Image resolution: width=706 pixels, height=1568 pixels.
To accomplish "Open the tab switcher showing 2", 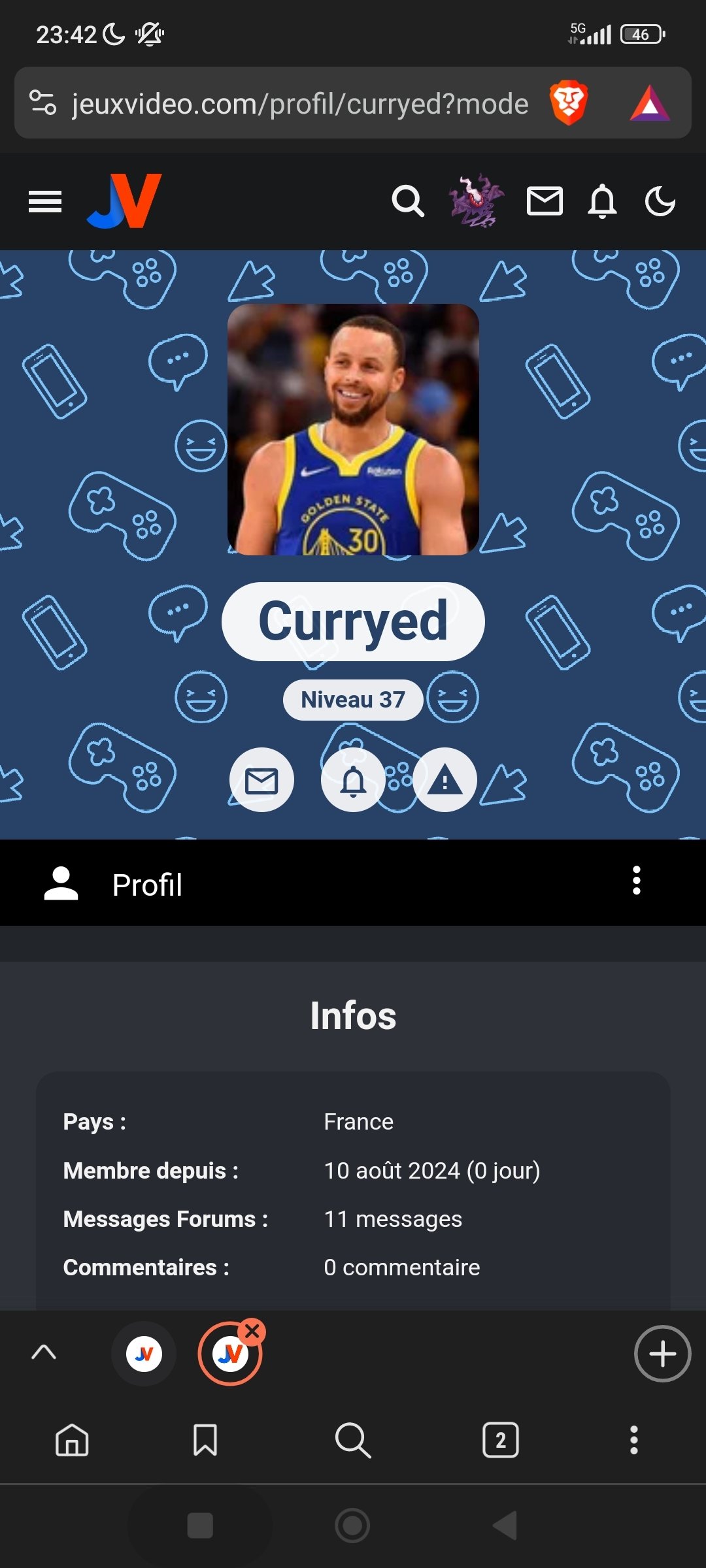I will coord(501,1440).
